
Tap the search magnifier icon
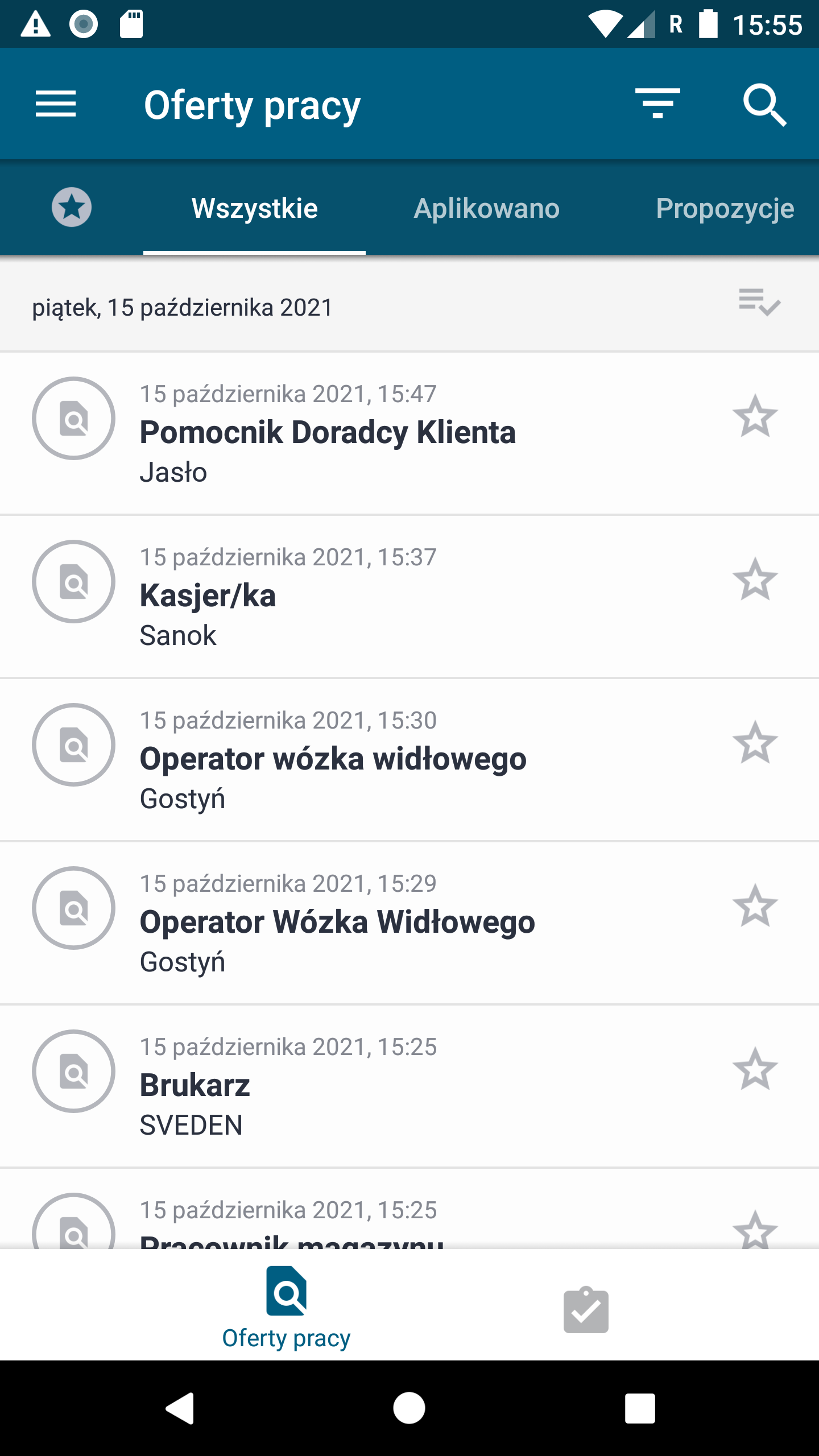click(x=764, y=105)
